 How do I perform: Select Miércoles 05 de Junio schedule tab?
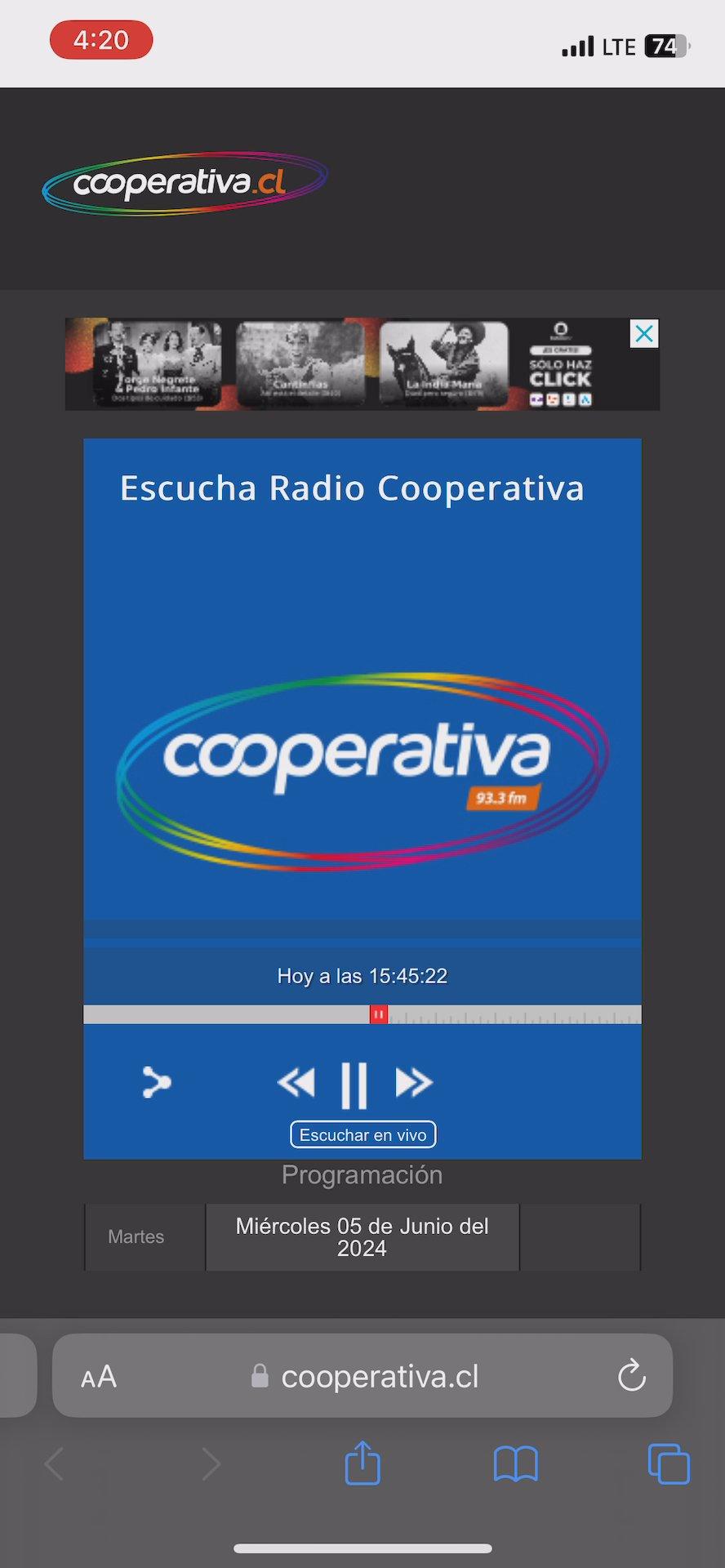[x=362, y=1236]
